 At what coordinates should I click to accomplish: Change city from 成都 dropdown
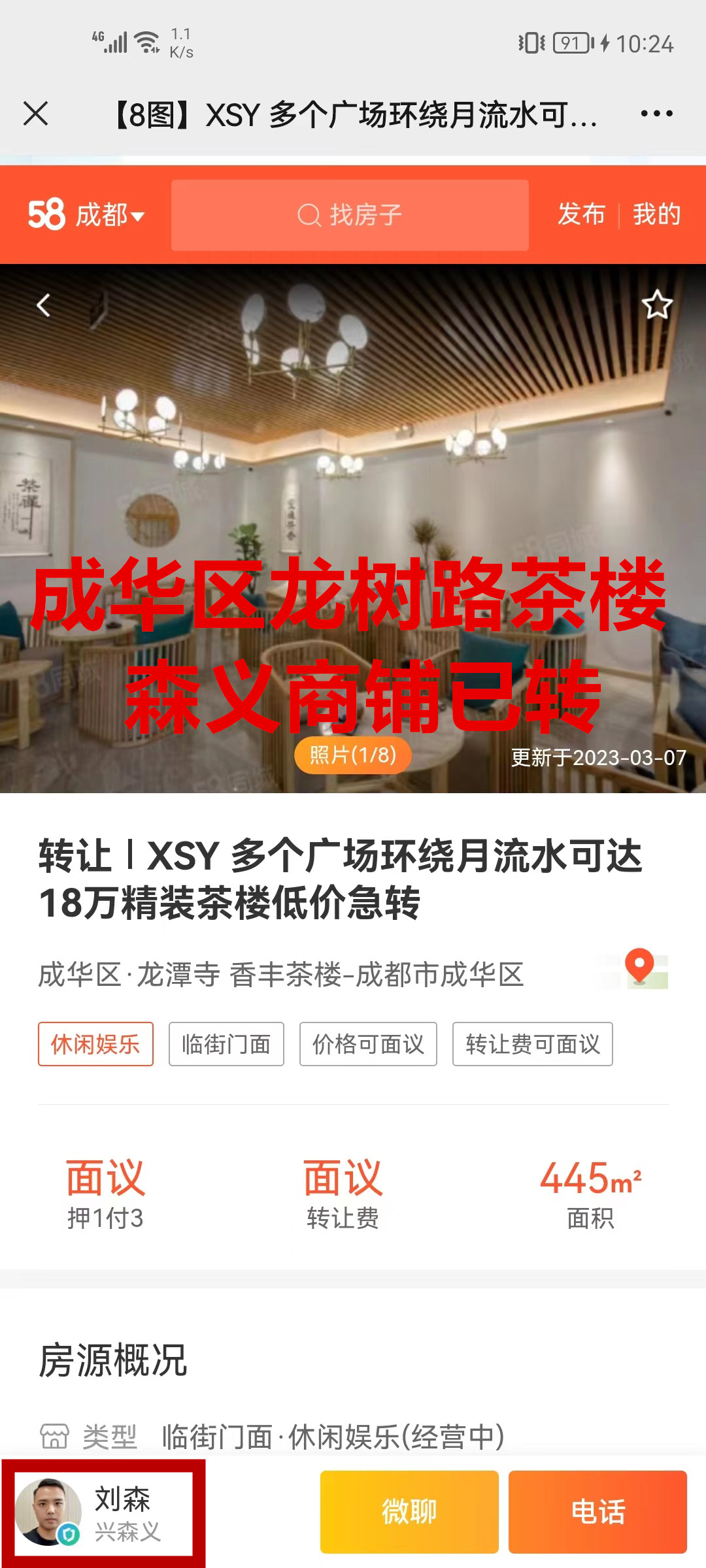click(109, 215)
